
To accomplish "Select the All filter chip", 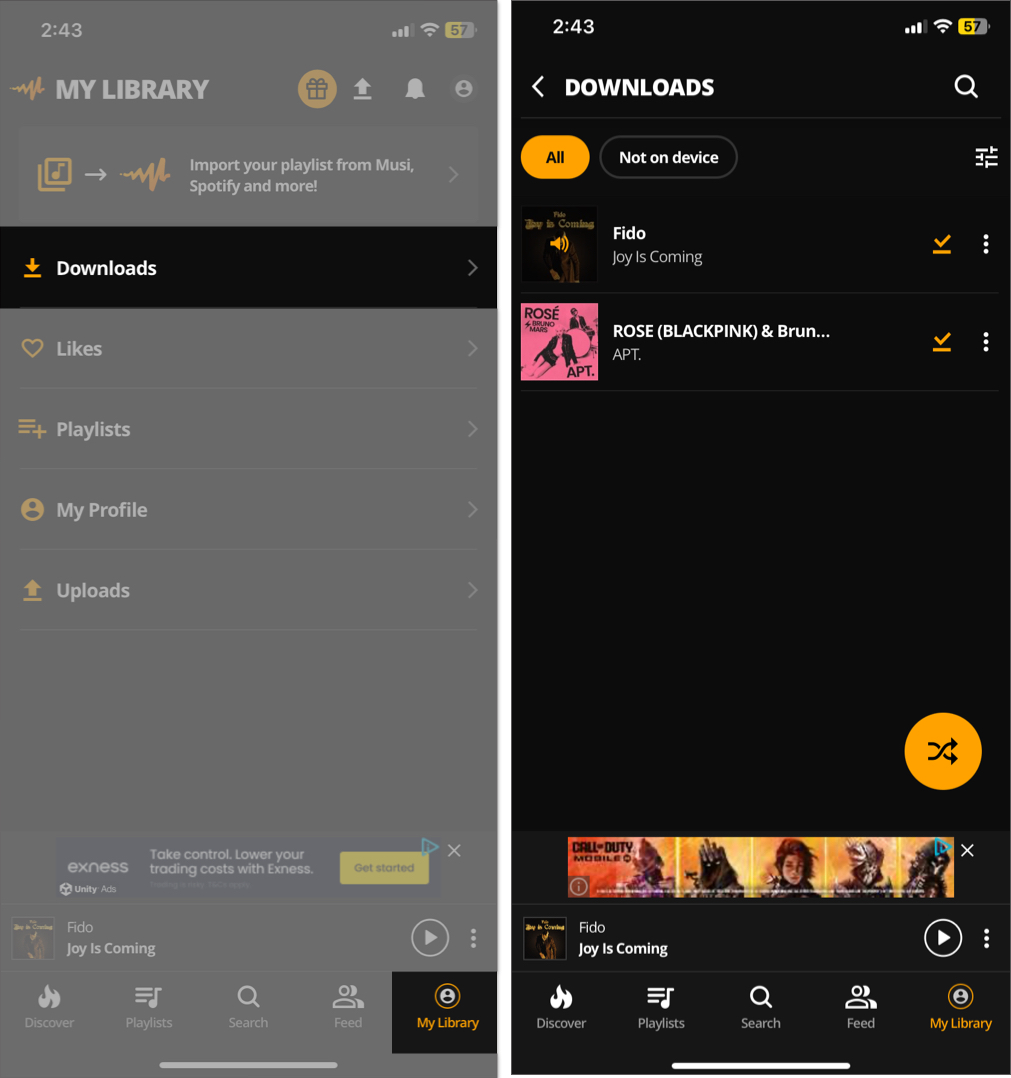I will 555,157.
